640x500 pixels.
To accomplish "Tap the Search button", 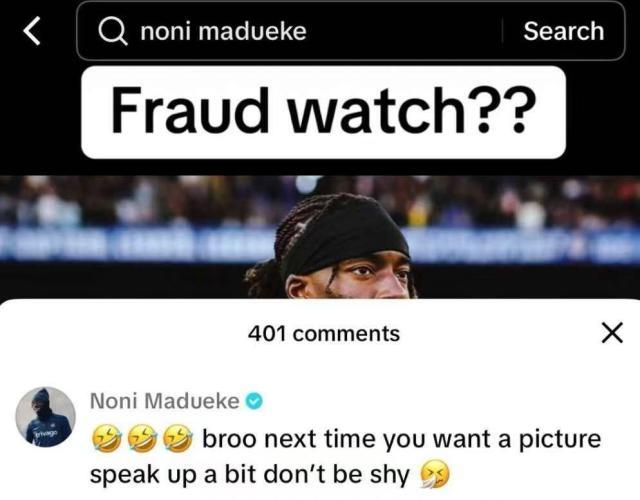I will [x=563, y=31].
